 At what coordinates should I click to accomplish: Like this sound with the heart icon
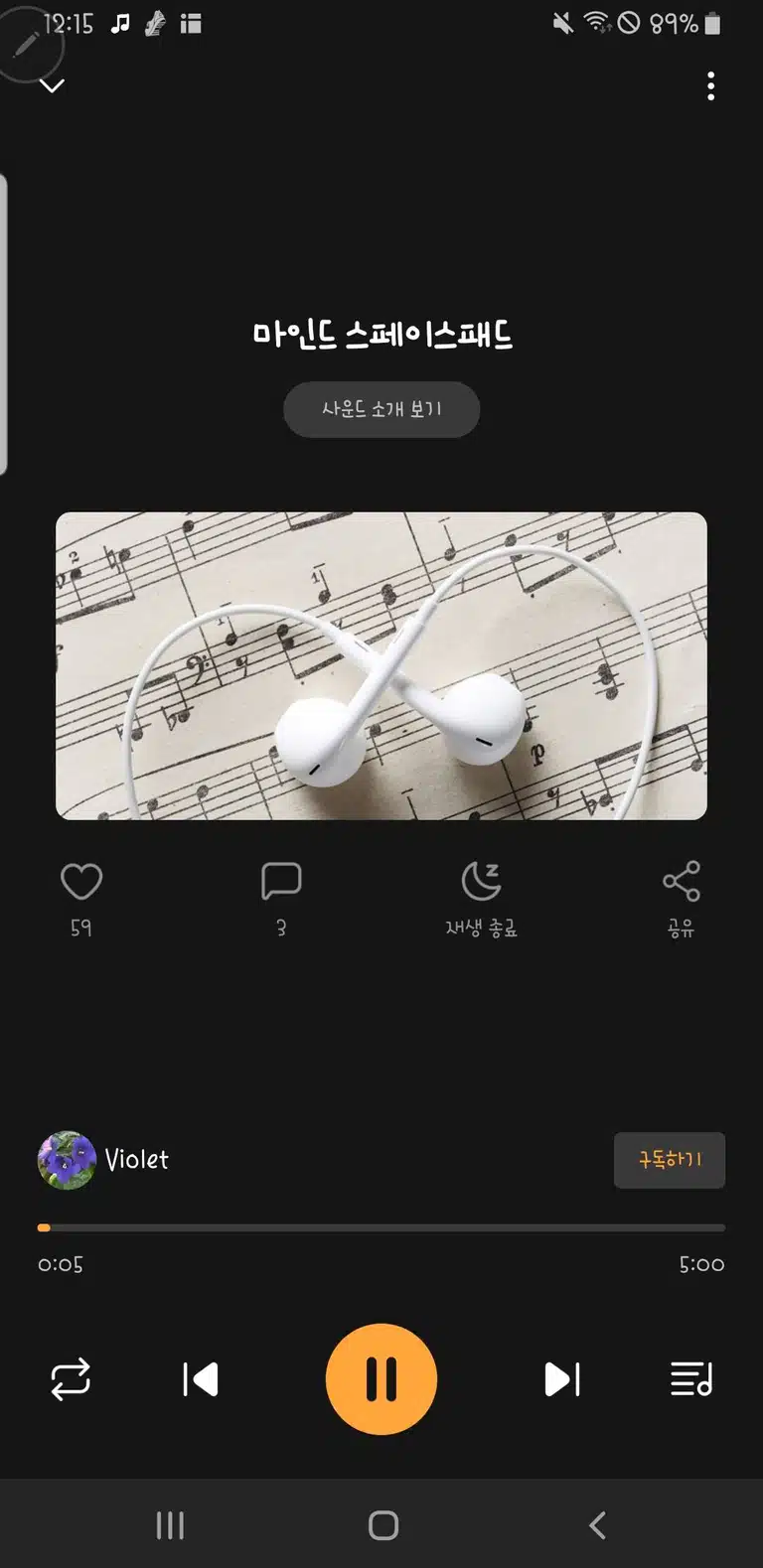pos(81,882)
